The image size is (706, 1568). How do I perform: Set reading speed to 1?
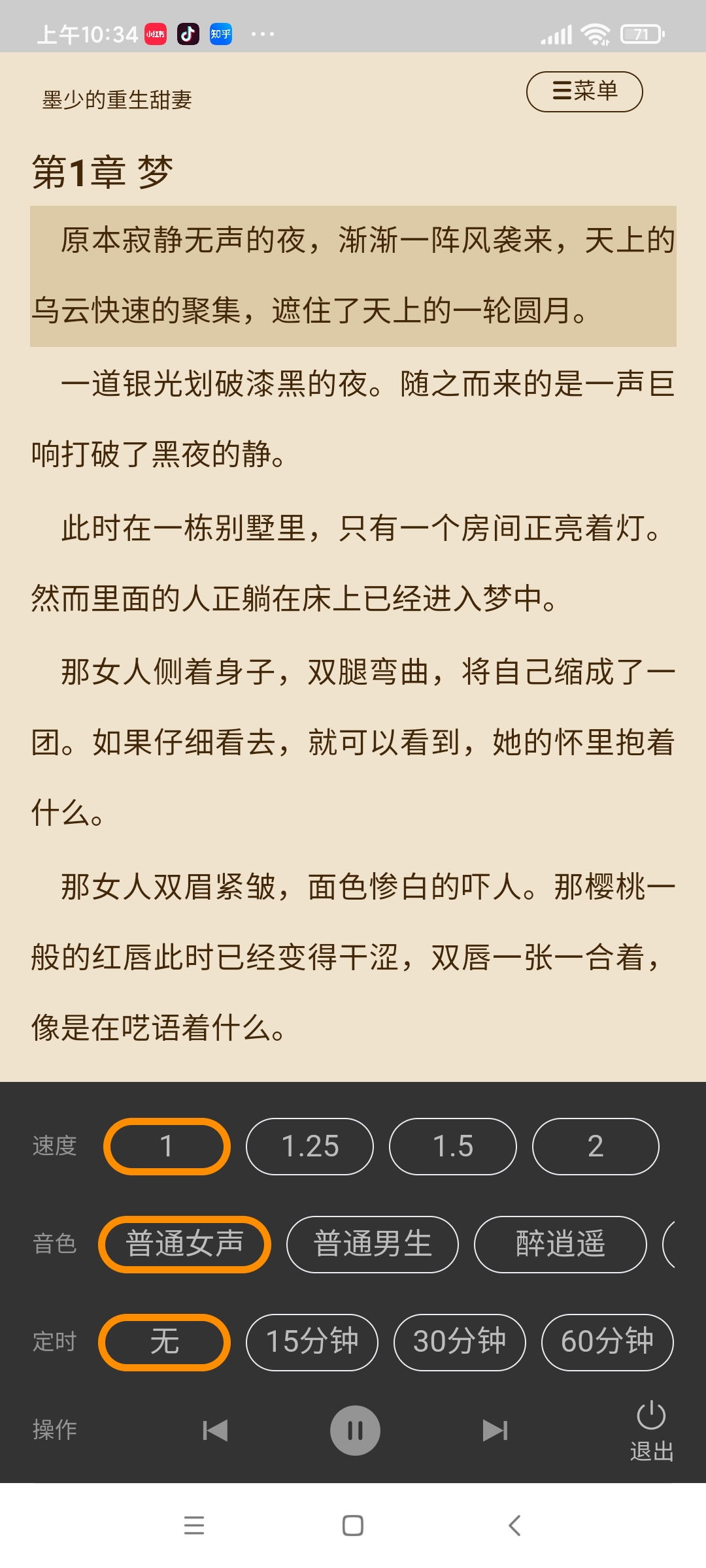click(167, 1146)
